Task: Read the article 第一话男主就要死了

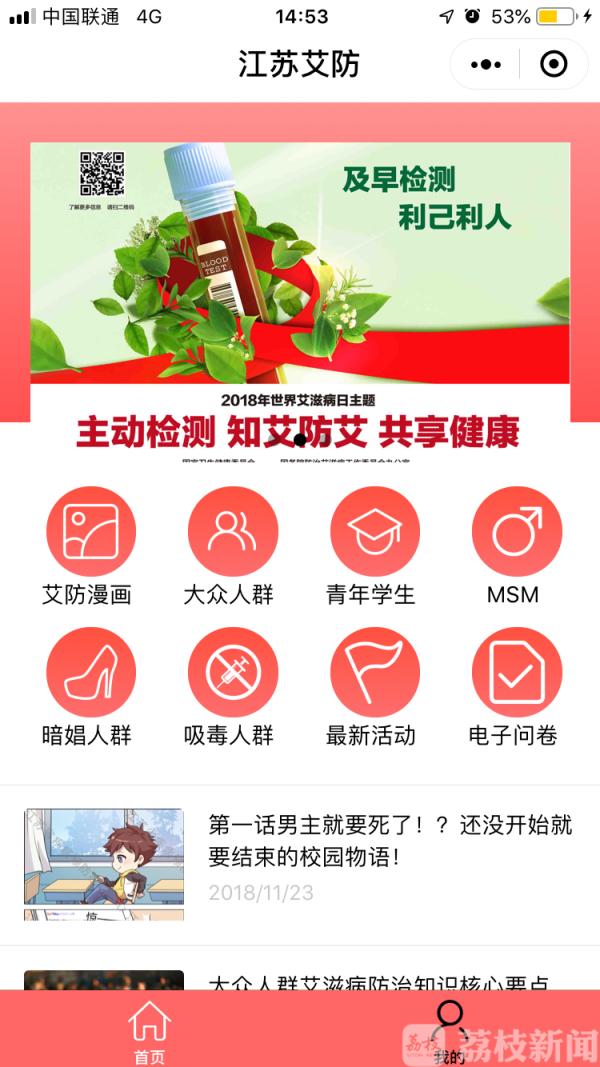Action: click(x=390, y=841)
